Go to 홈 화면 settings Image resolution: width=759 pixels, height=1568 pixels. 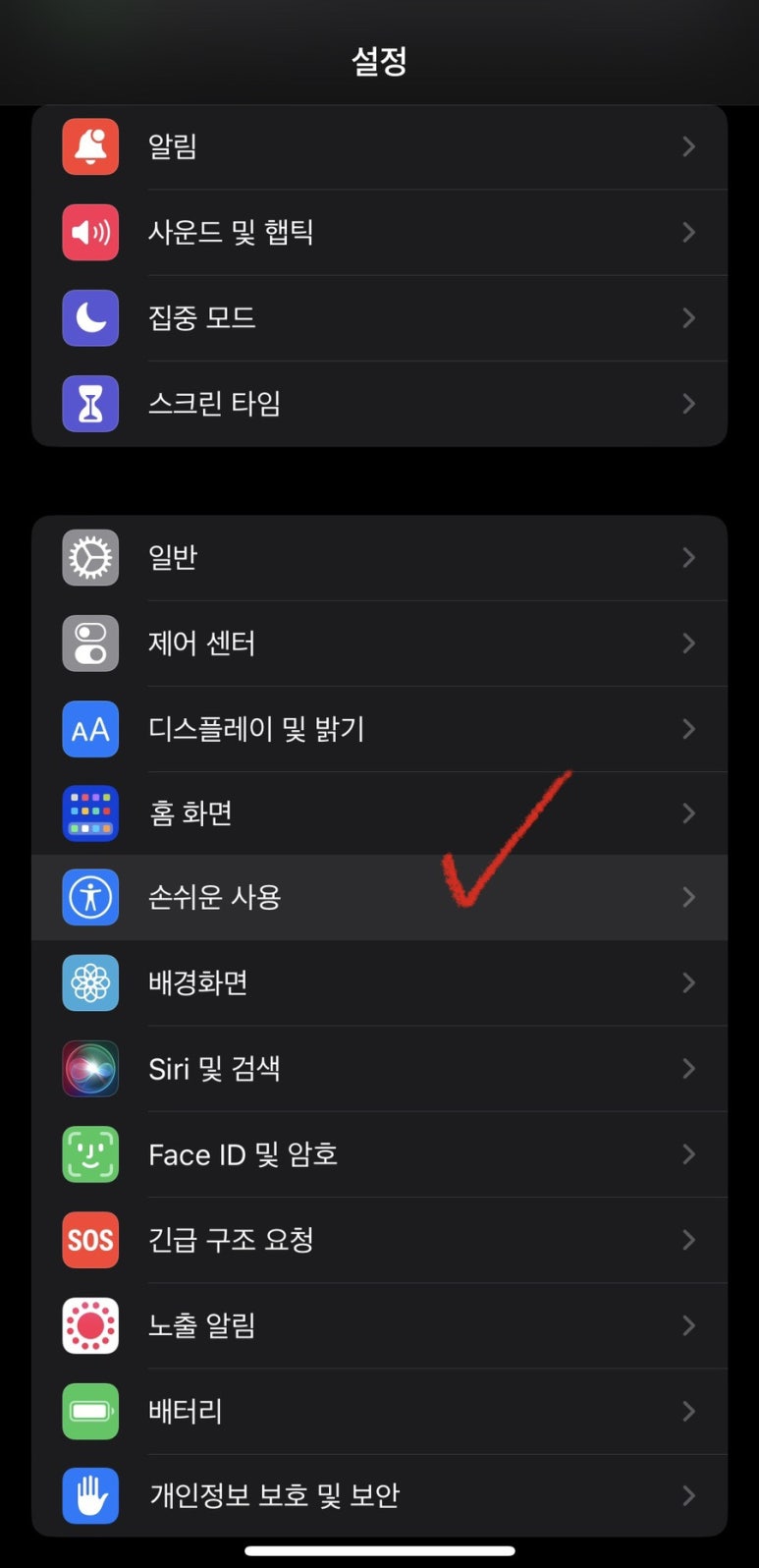(379, 813)
